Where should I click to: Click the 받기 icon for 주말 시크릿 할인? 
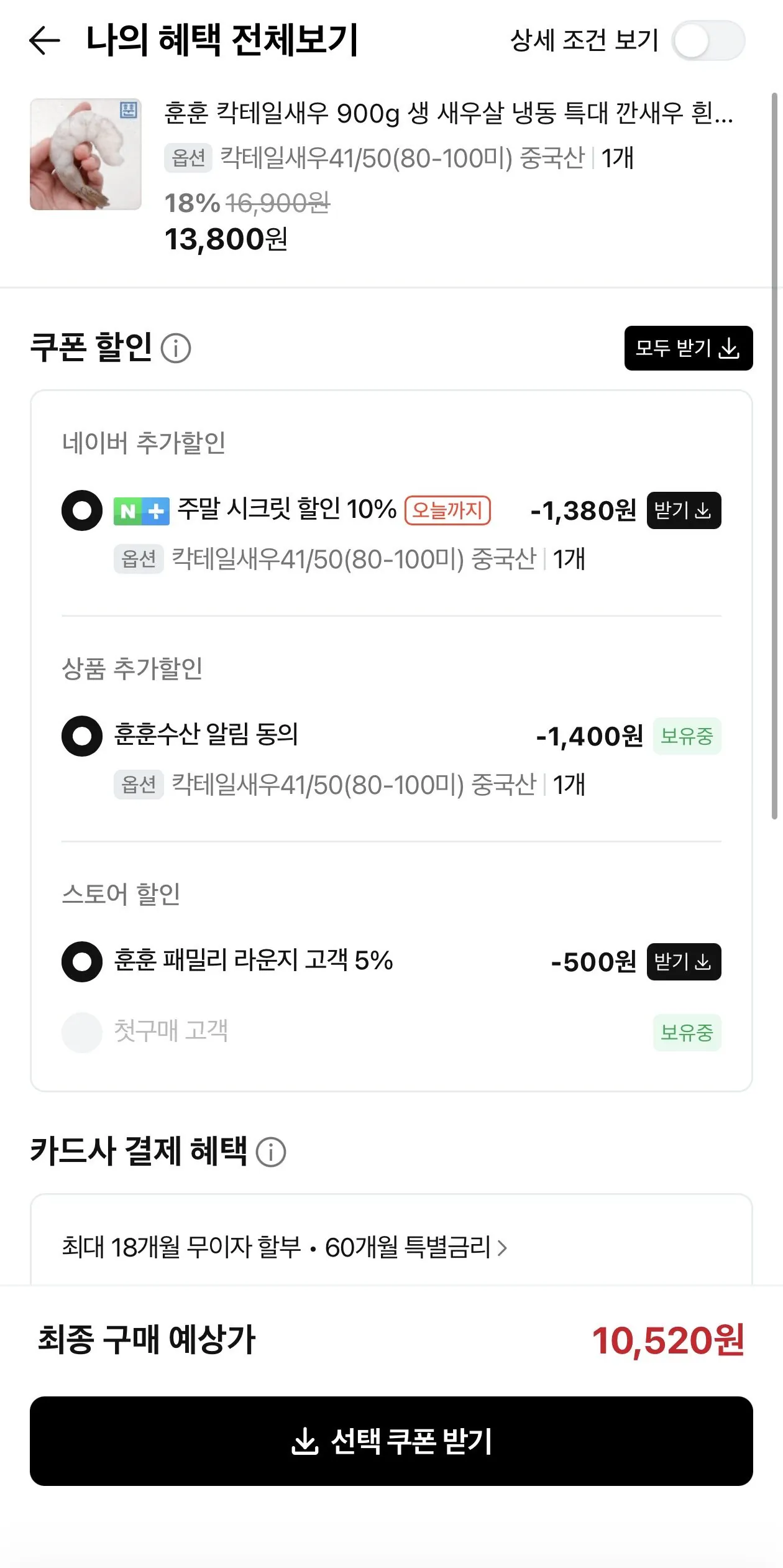[x=702, y=511]
